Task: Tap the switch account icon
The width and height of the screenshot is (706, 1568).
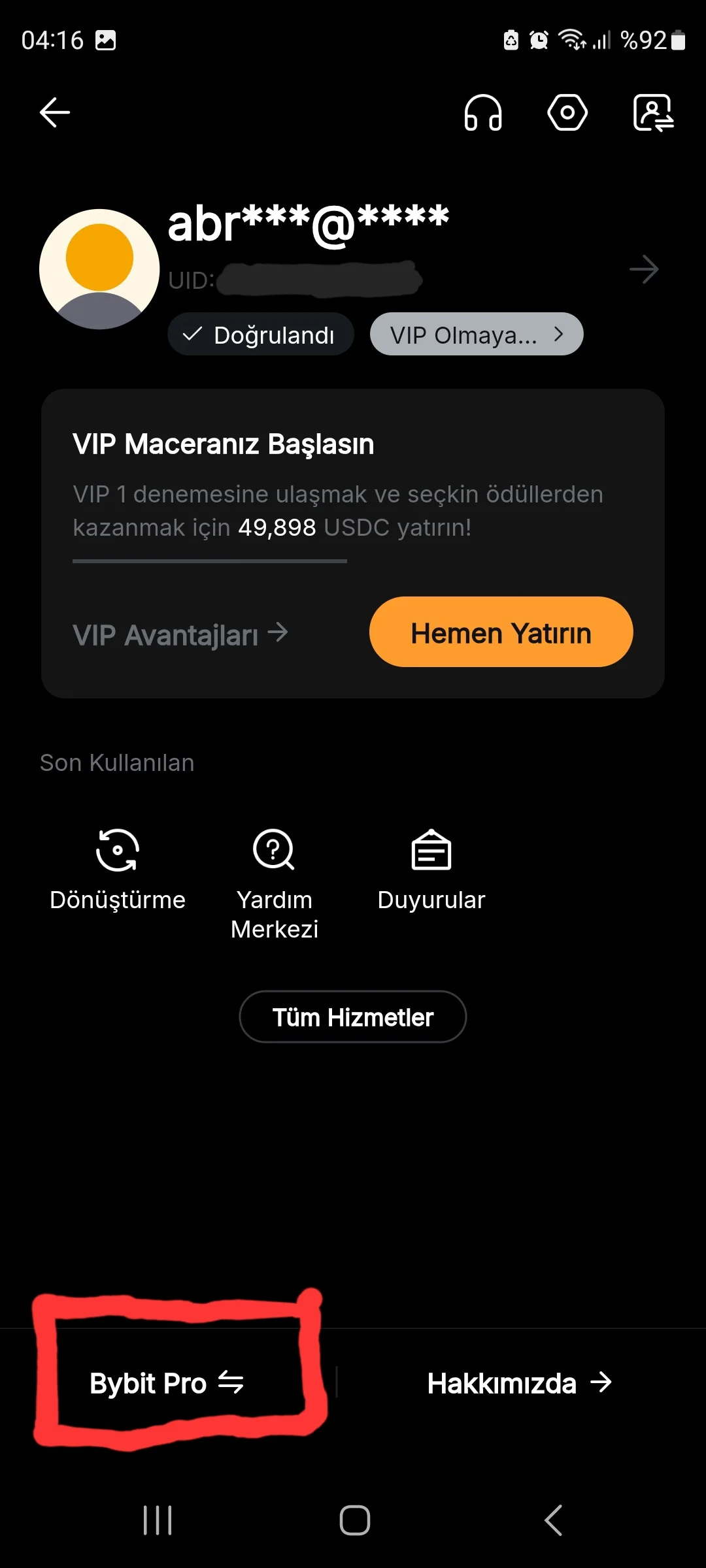Action: (654, 112)
